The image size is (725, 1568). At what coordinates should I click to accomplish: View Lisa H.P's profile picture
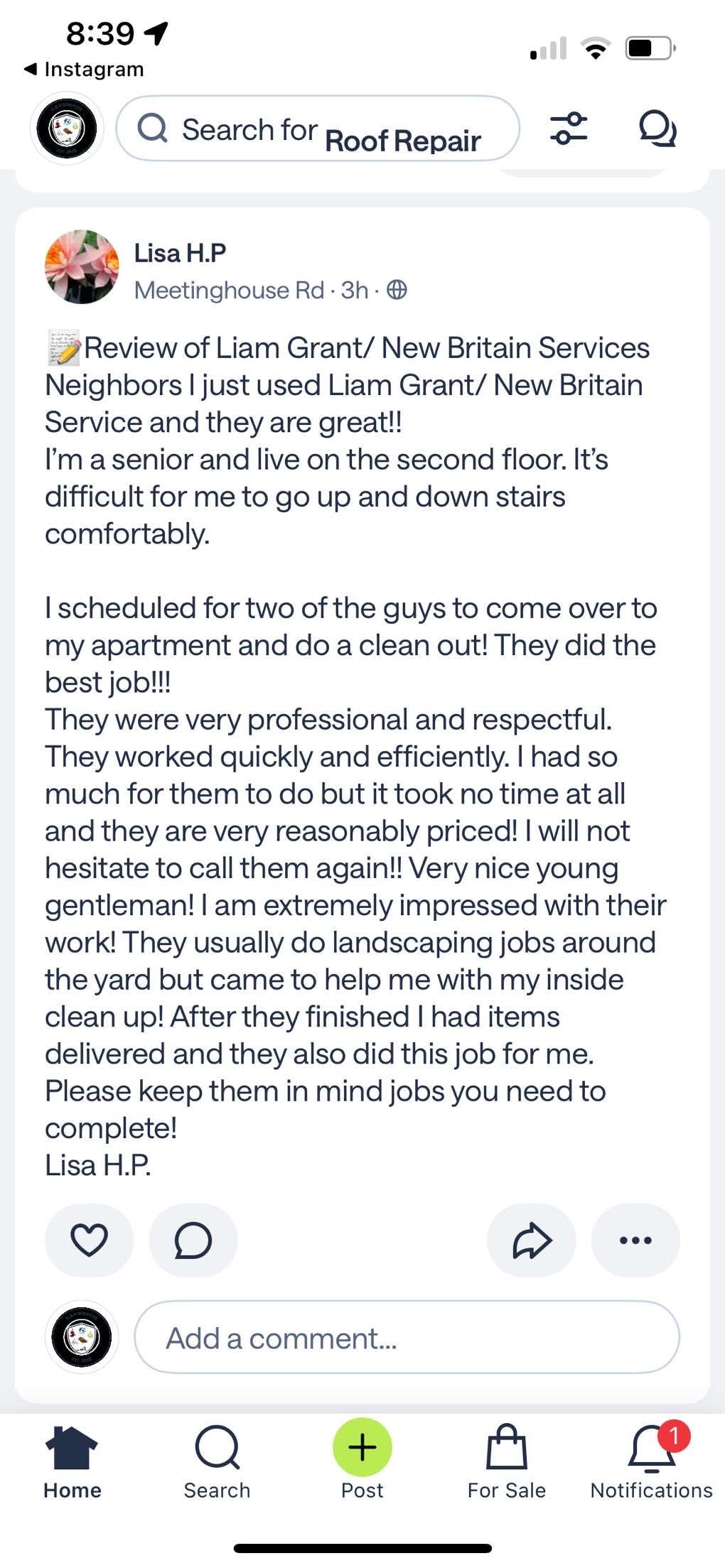click(x=82, y=266)
